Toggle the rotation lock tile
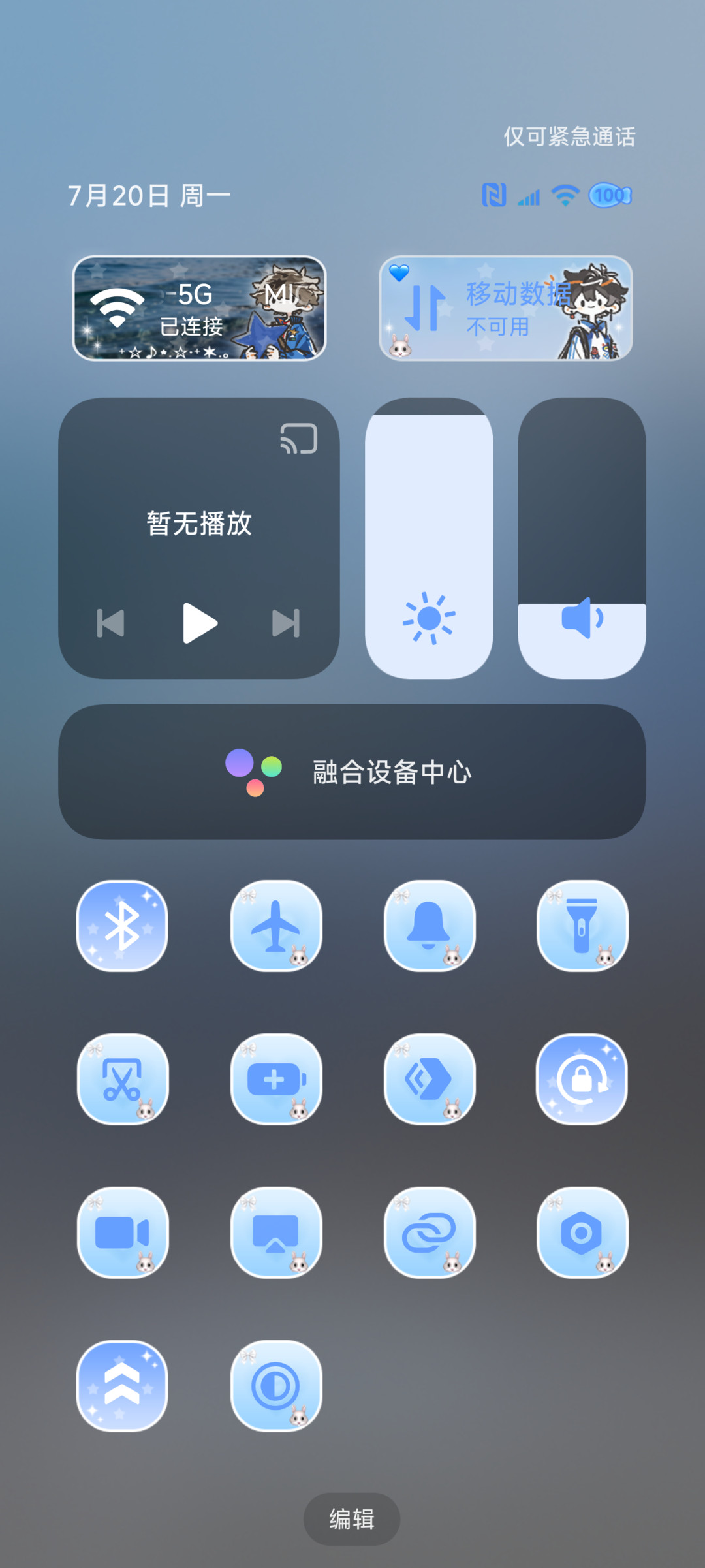 582,1079
